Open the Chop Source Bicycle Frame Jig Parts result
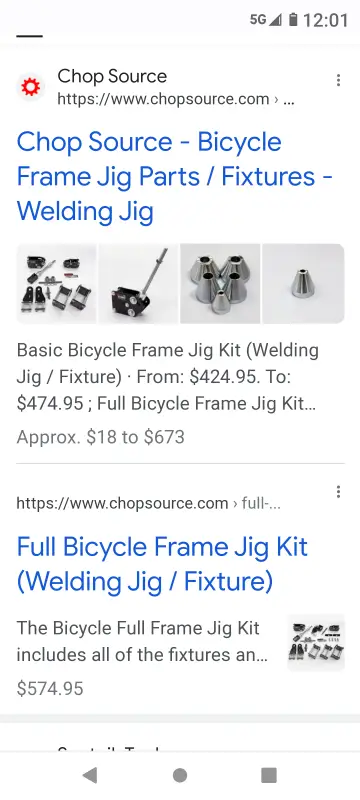 175,177
